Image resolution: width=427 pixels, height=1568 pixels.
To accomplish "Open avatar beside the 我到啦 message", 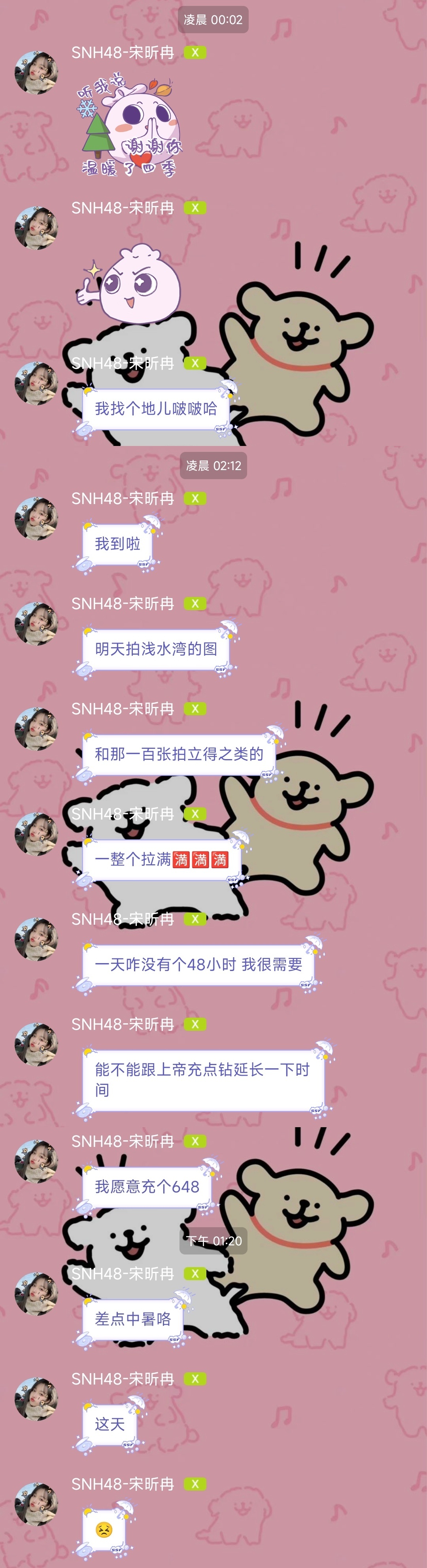I will click(x=36, y=519).
